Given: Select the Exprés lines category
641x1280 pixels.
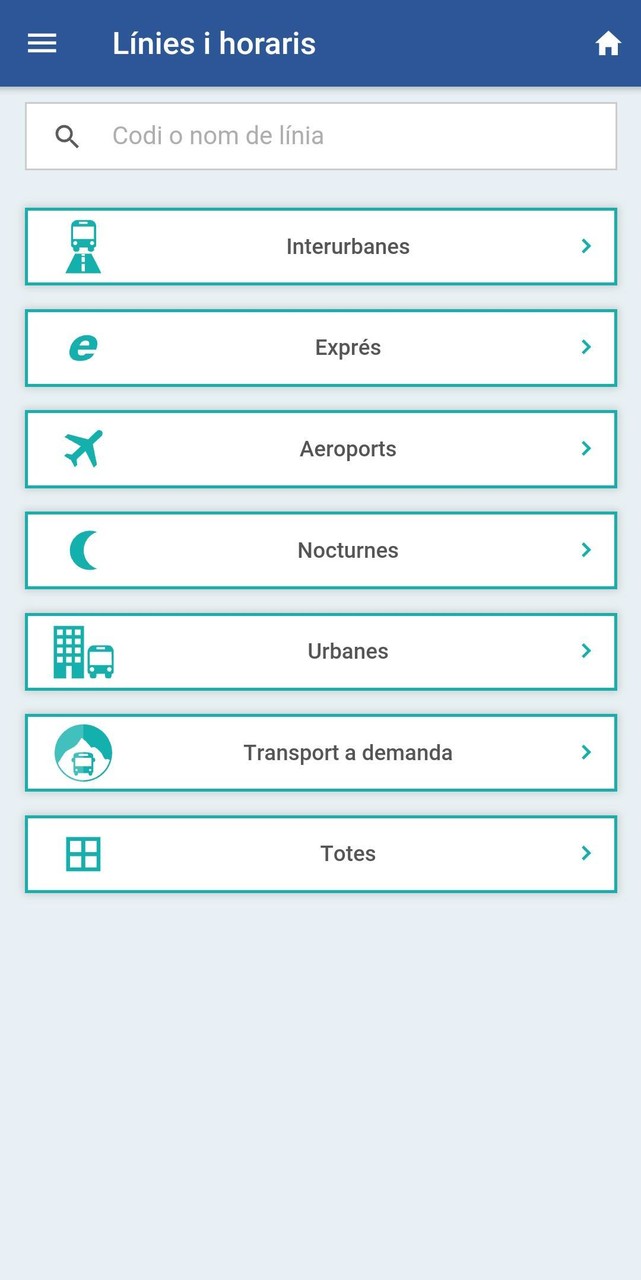Looking at the screenshot, I should [320, 348].
